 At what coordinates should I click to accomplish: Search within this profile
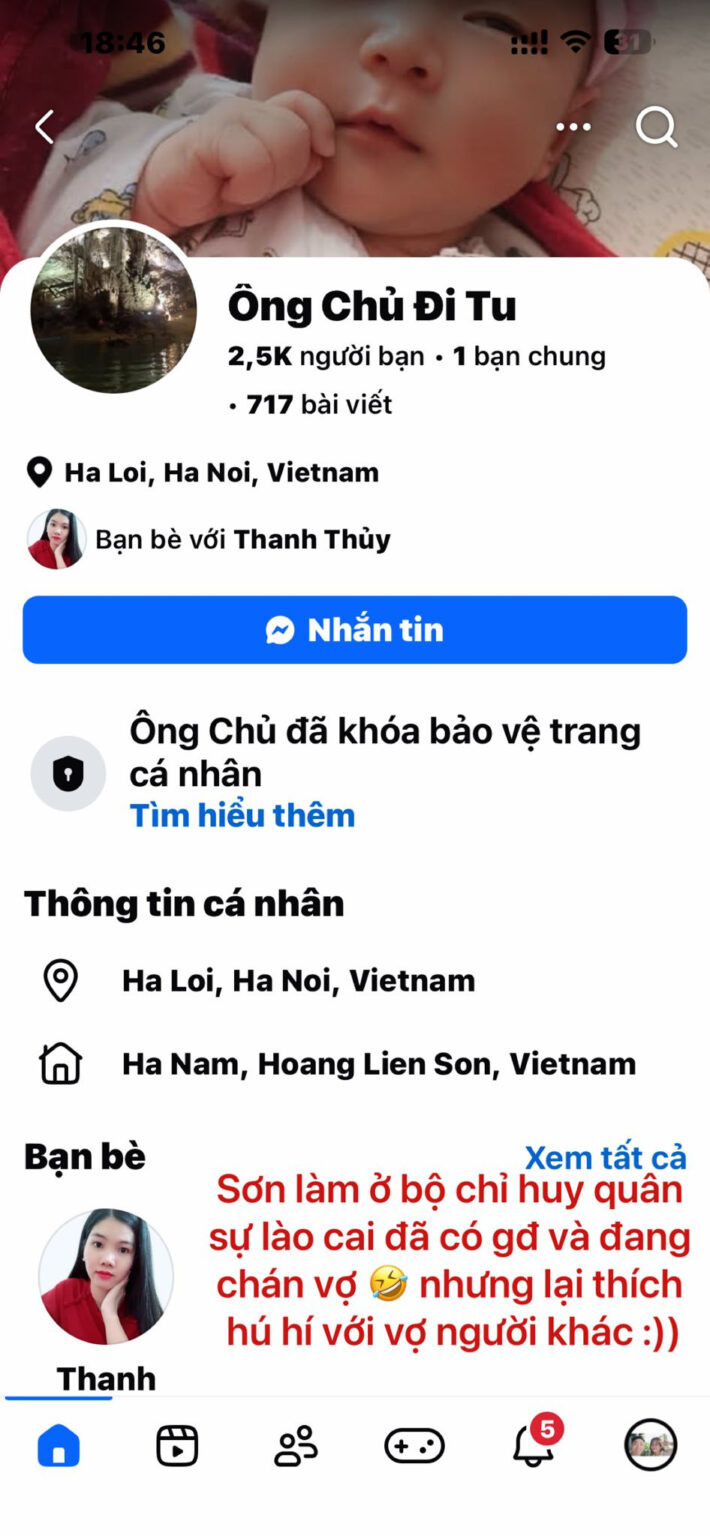click(x=656, y=127)
